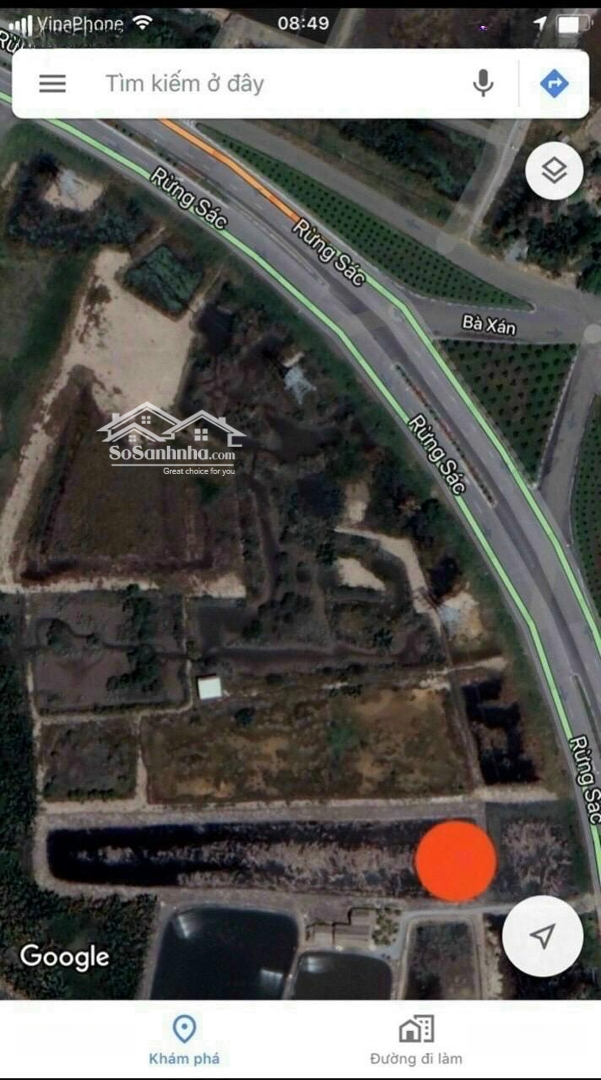Switch to the Khám phá tab

point(184,1040)
